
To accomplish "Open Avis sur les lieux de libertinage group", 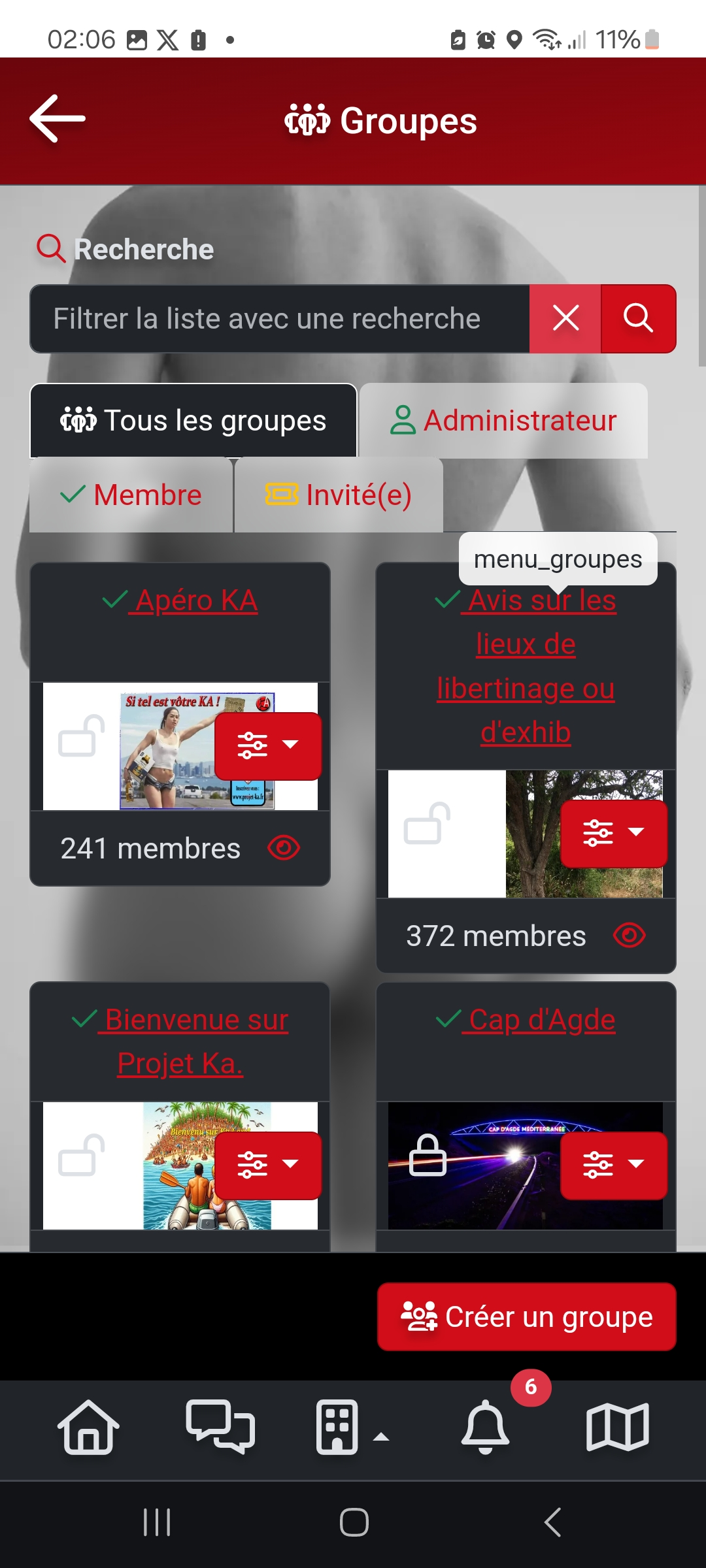I will pos(526,665).
